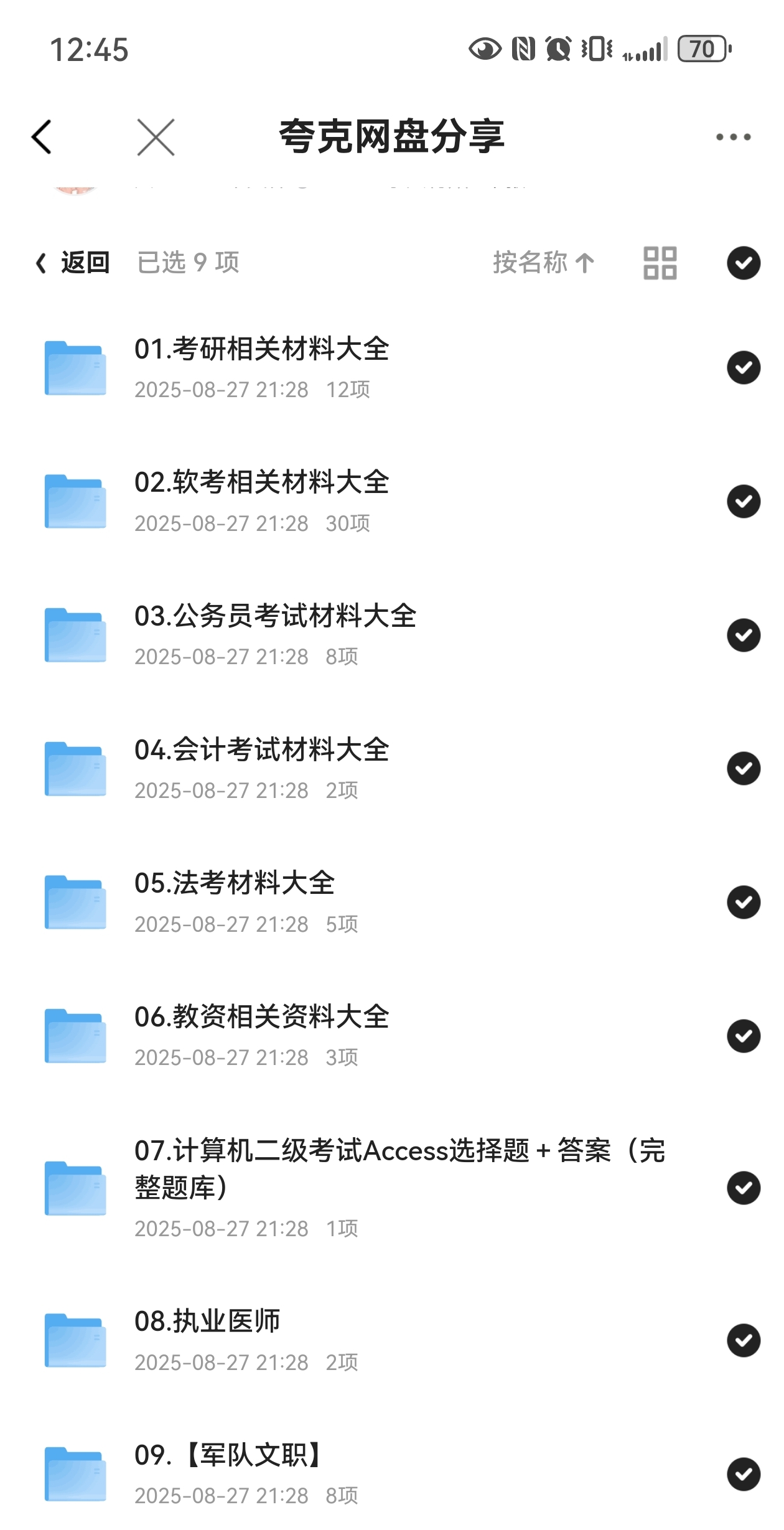This screenshot has width=784, height=1530.
Task: Open folder 05.法考材料大全
Action: pos(235,884)
